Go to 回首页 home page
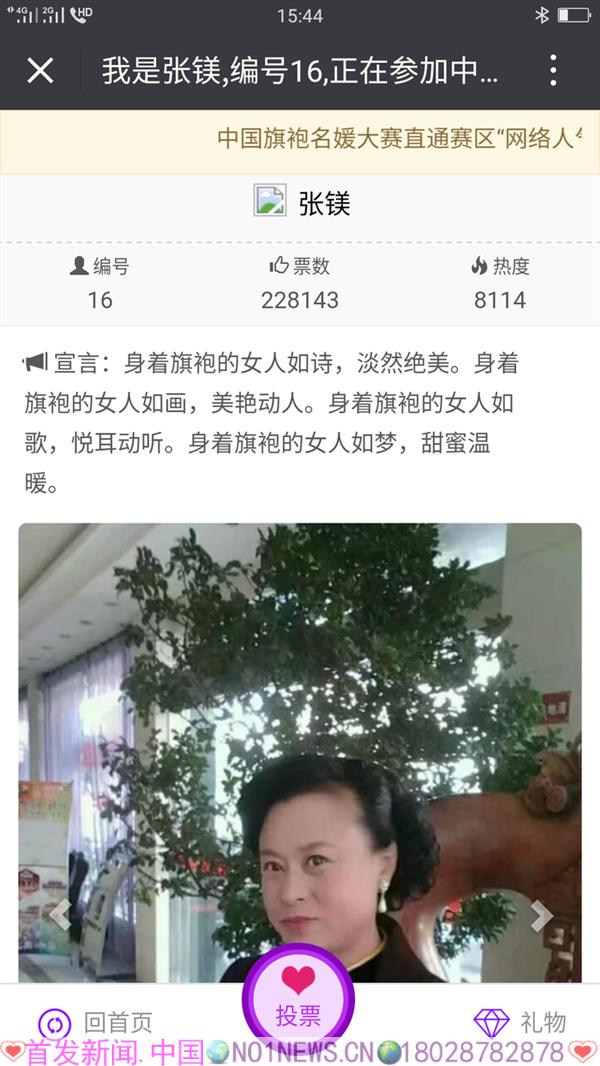600x1066 pixels. click(96, 1022)
